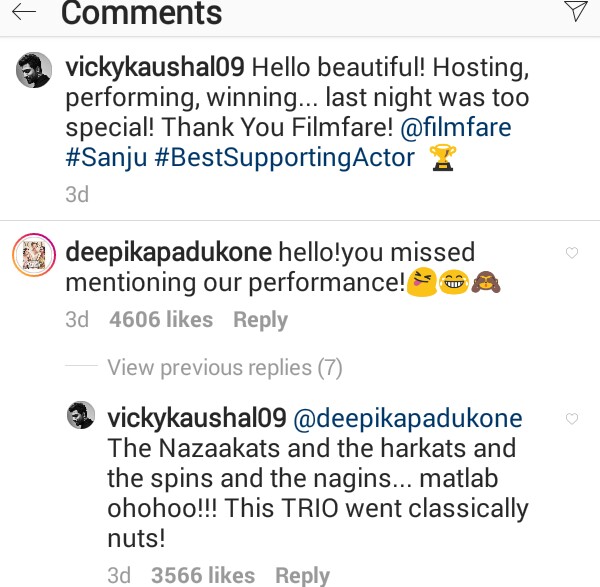
Task: Open deepikapadukone's profile picture
Action: click(x=32, y=258)
